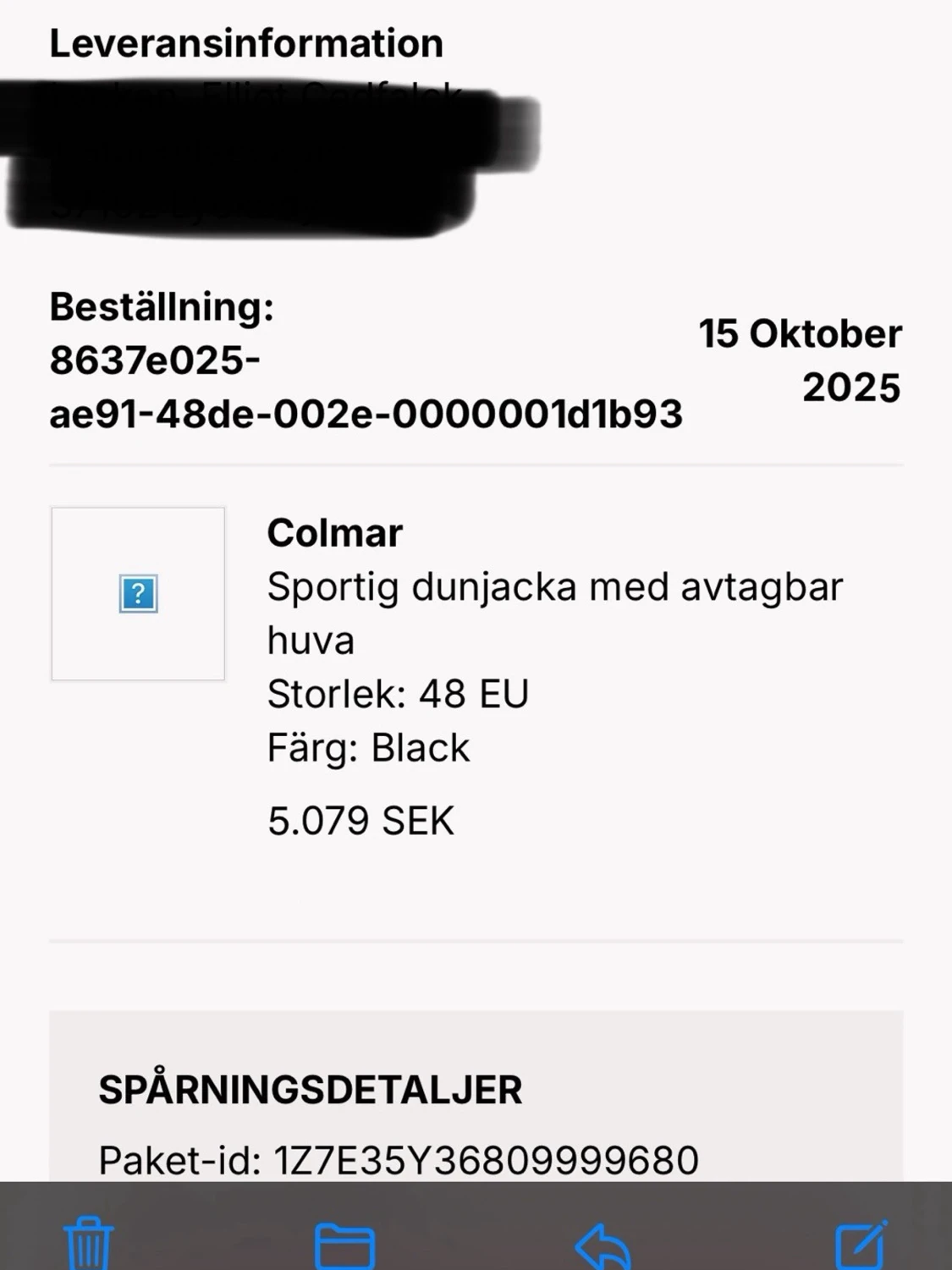Viewport: 952px width, 1270px height.
Task: Tap the Leveransinformation header
Action: (x=245, y=42)
